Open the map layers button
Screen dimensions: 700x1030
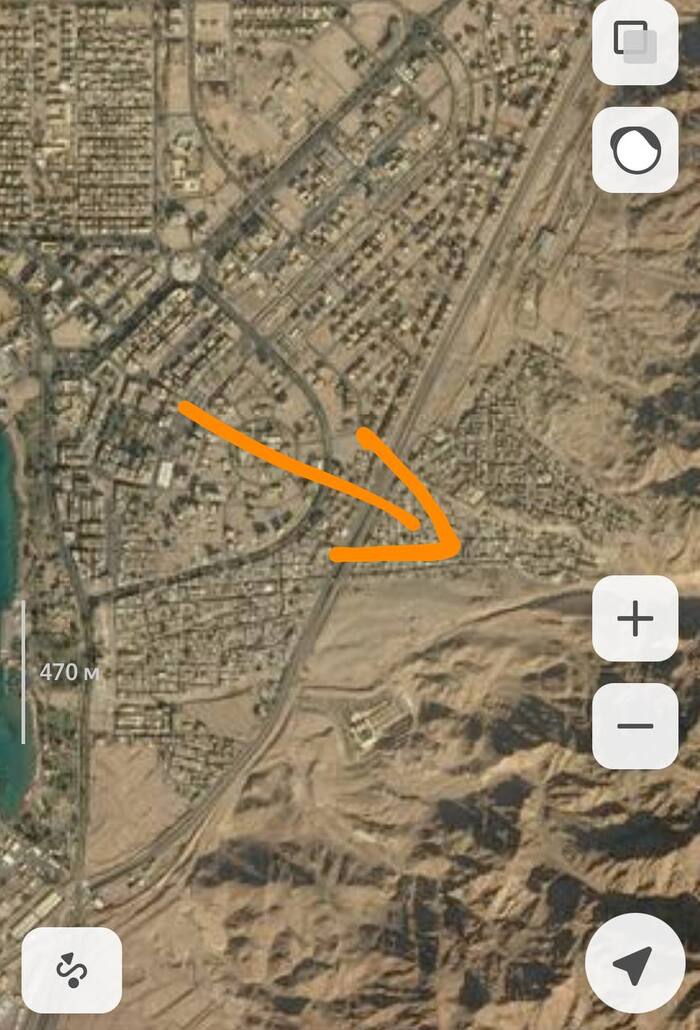(635, 42)
